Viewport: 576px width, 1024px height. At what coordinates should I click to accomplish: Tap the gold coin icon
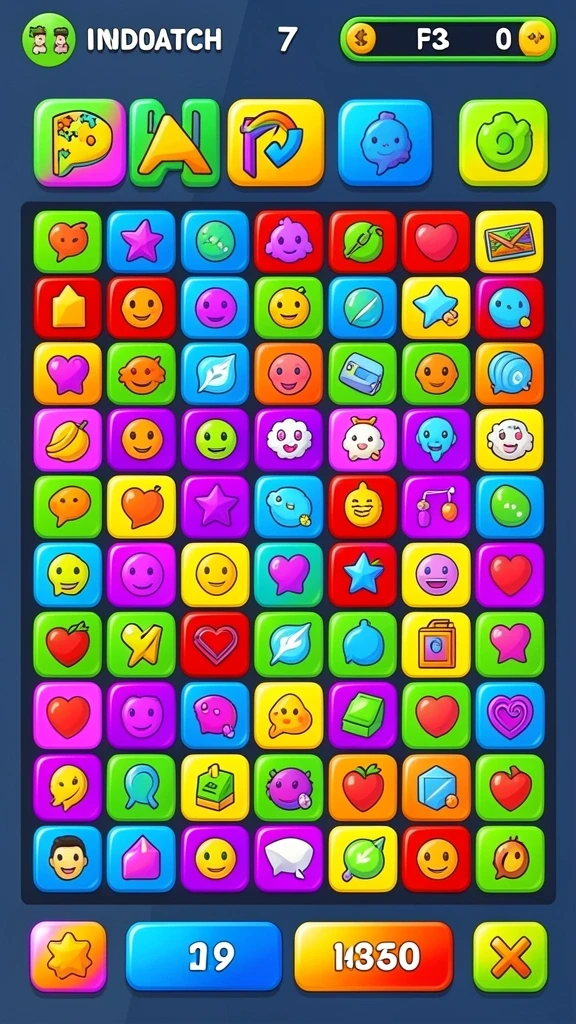pos(361,40)
